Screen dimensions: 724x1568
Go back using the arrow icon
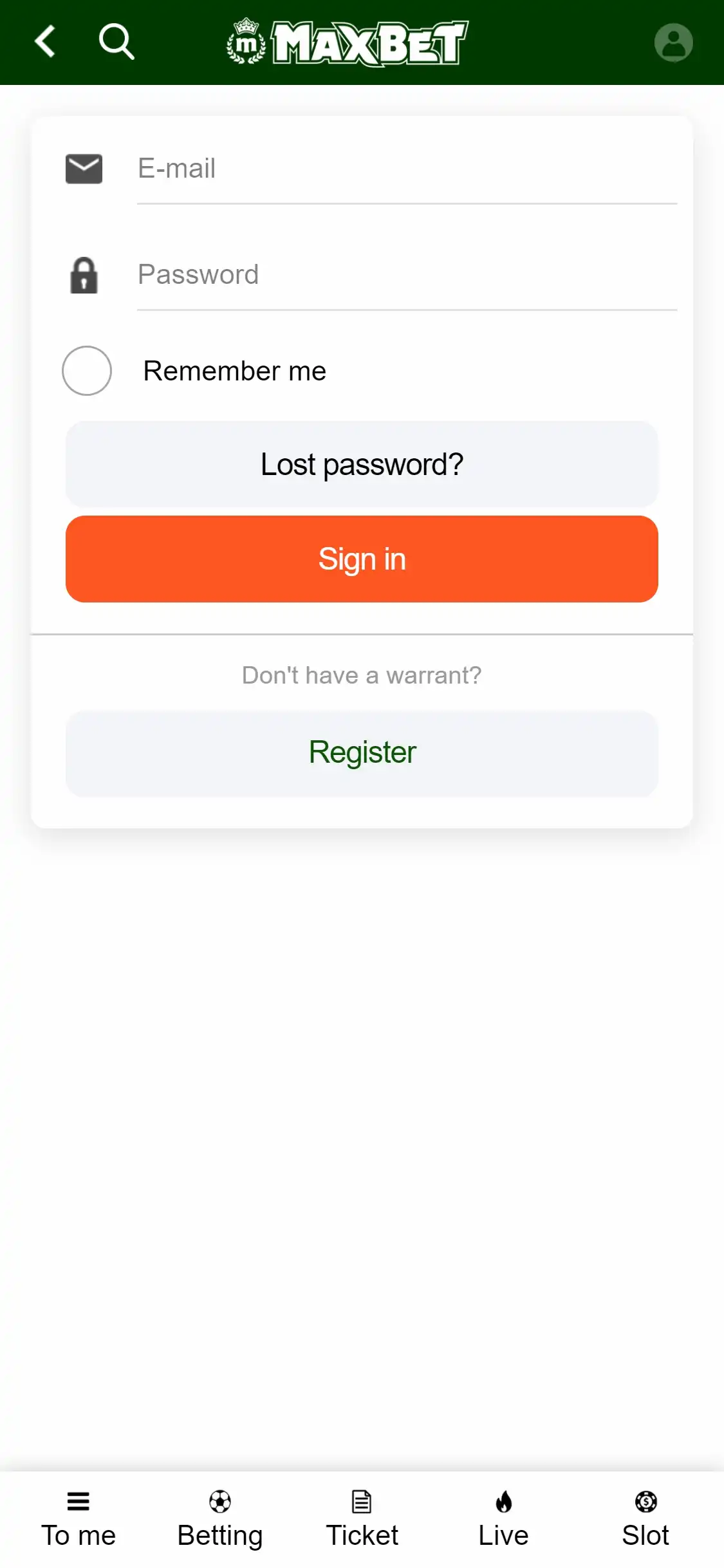pos(45,42)
